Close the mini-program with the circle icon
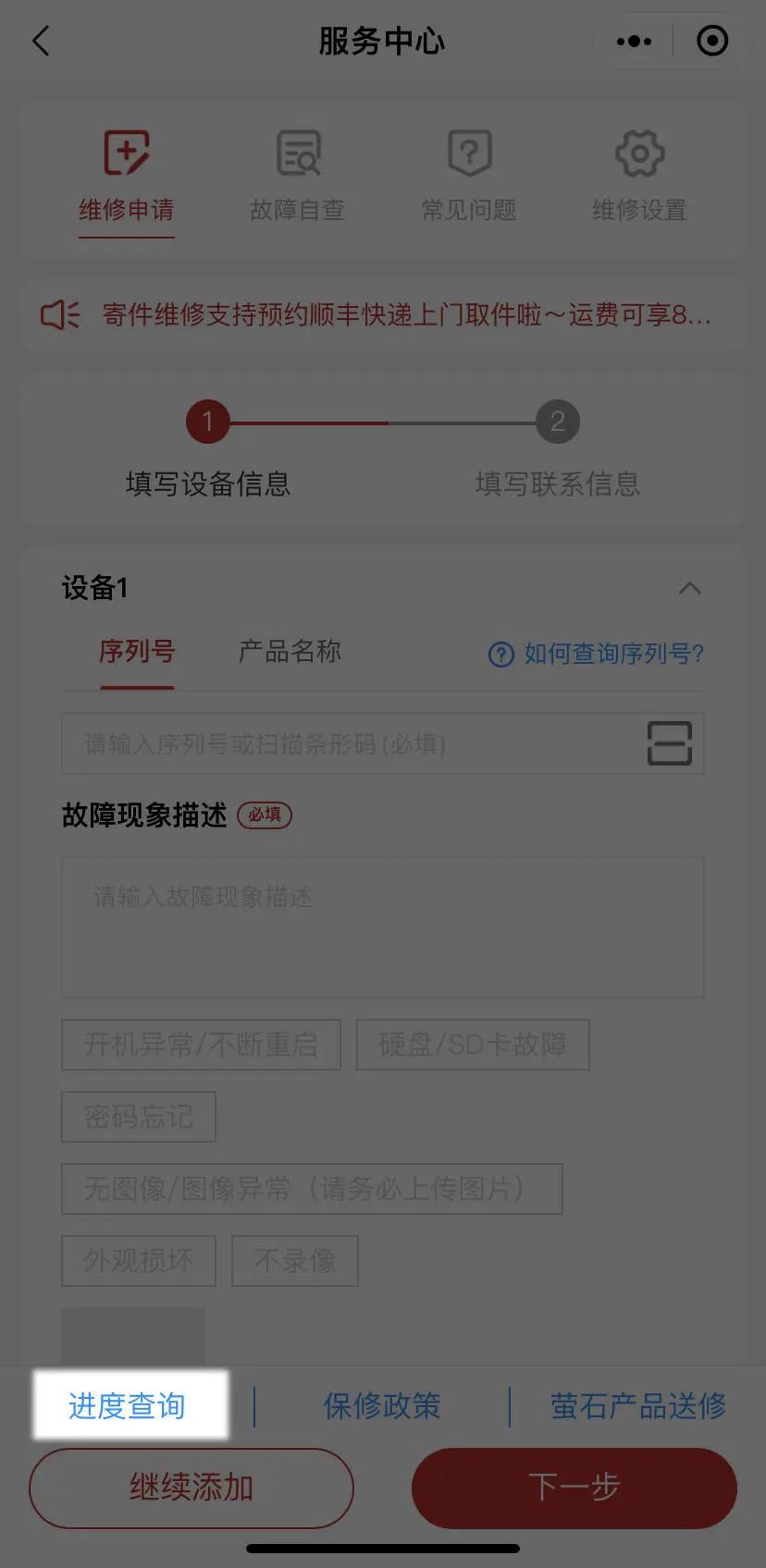This screenshot has height=1568, width=766. [x=711, y=42]
